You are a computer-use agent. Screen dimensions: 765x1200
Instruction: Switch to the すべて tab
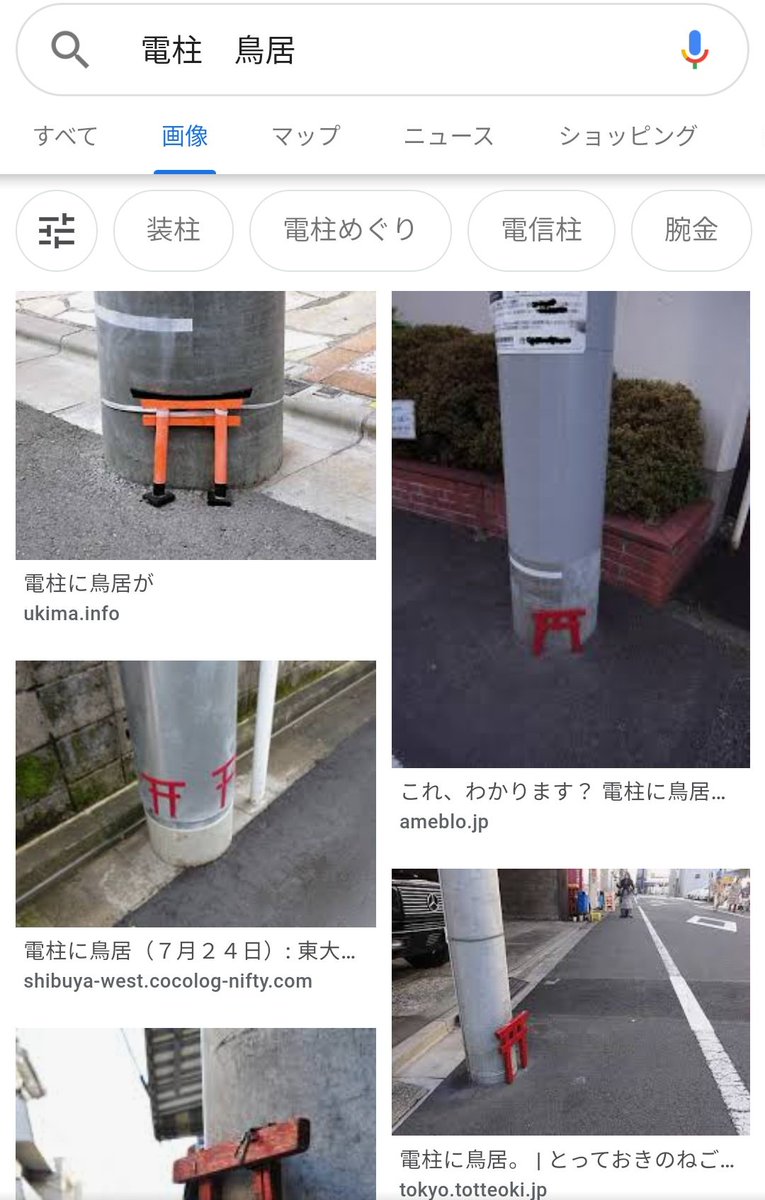coord(66,136)
